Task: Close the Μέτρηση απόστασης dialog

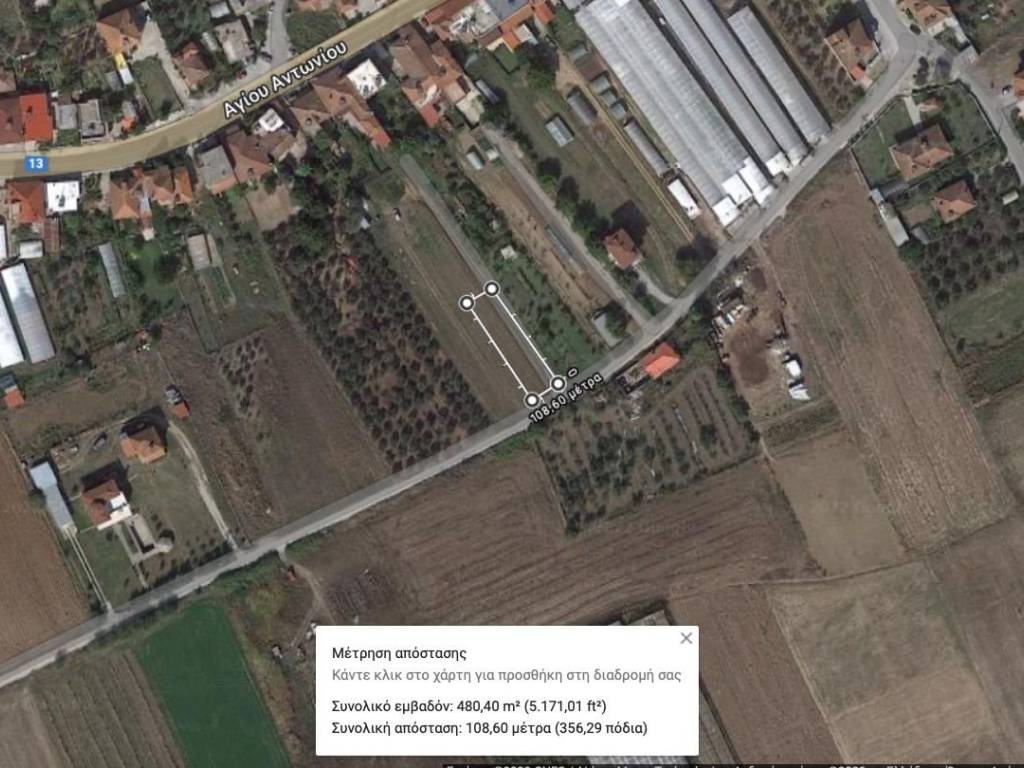Action: point(686,638)
